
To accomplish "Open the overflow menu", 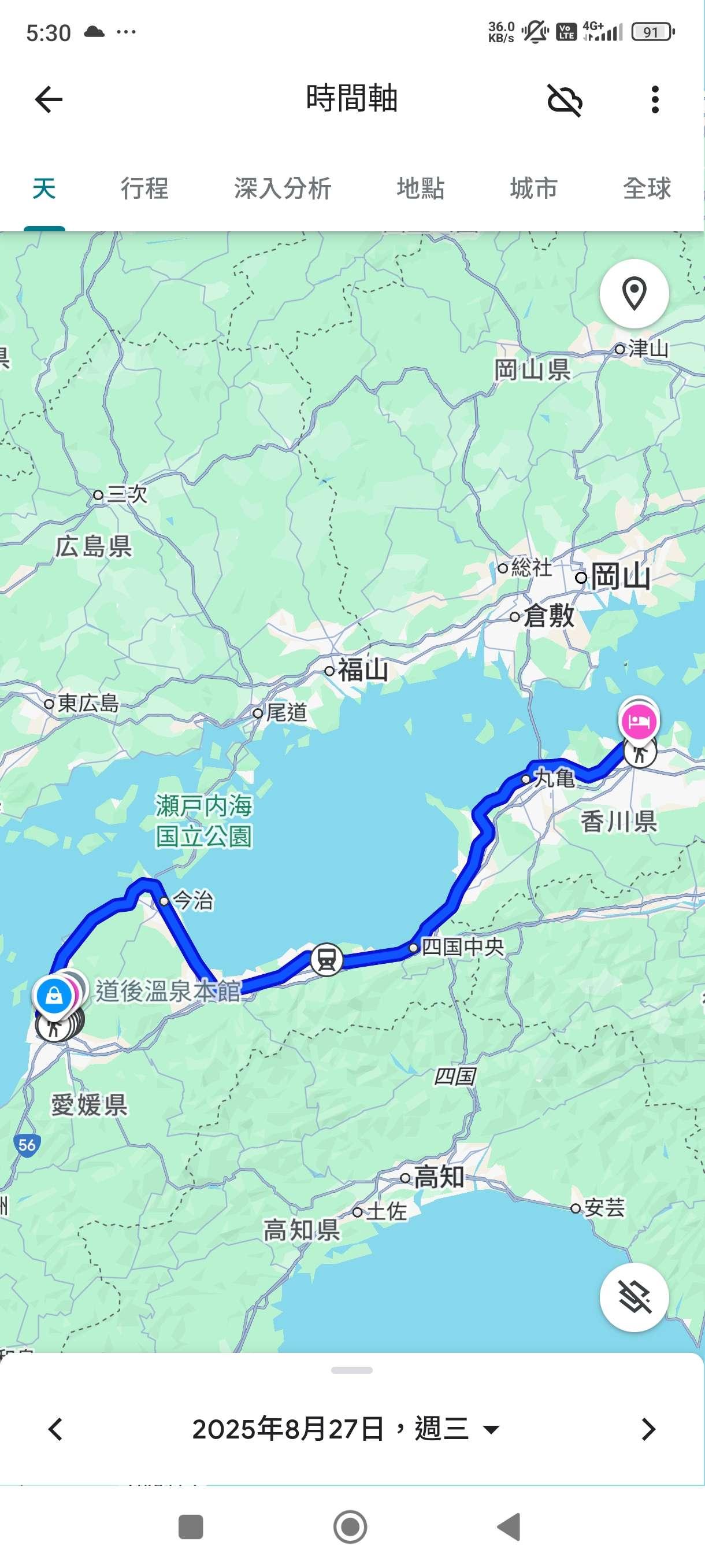I will [655, 99].
